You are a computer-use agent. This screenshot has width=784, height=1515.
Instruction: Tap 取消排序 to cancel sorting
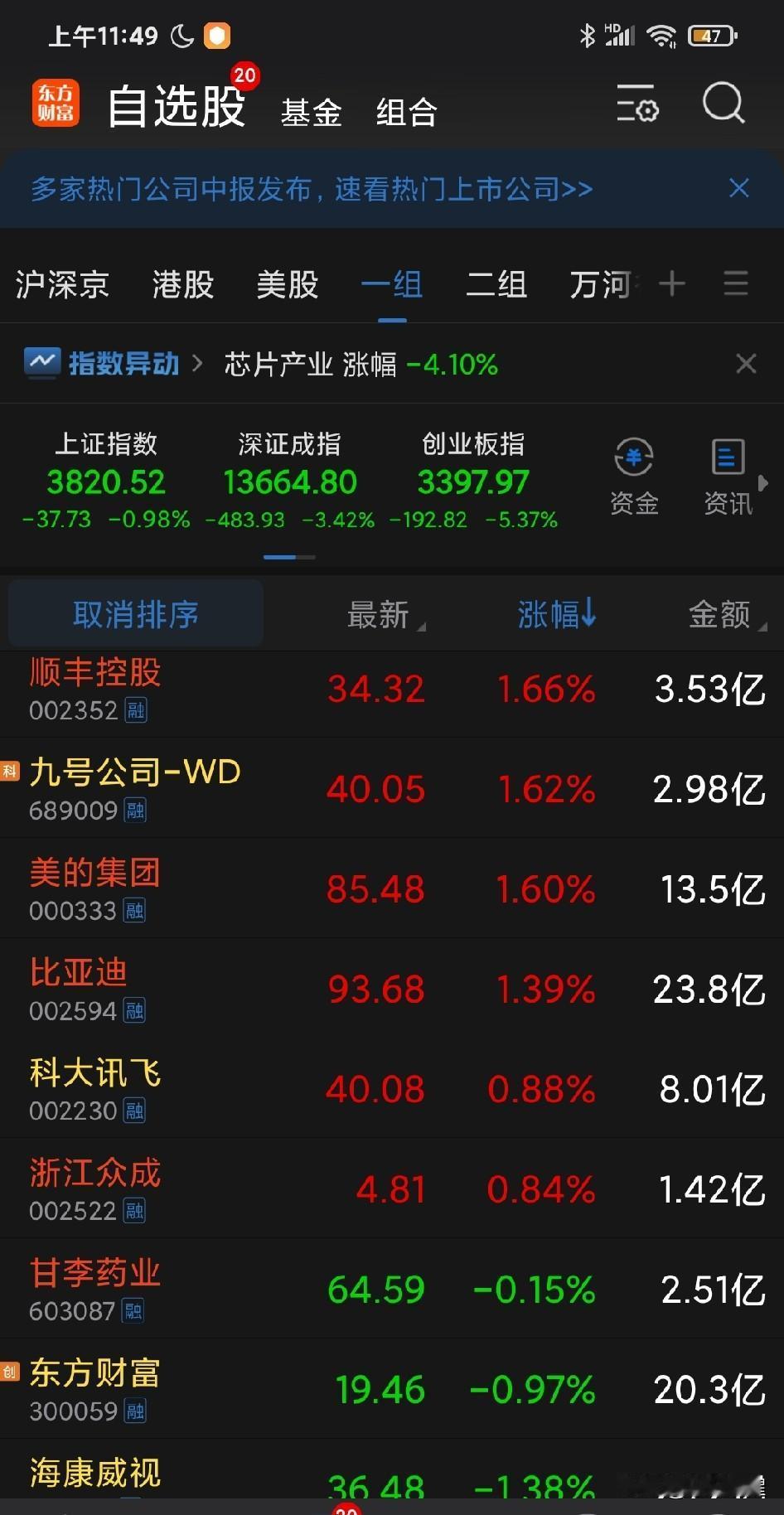(136, 614)
